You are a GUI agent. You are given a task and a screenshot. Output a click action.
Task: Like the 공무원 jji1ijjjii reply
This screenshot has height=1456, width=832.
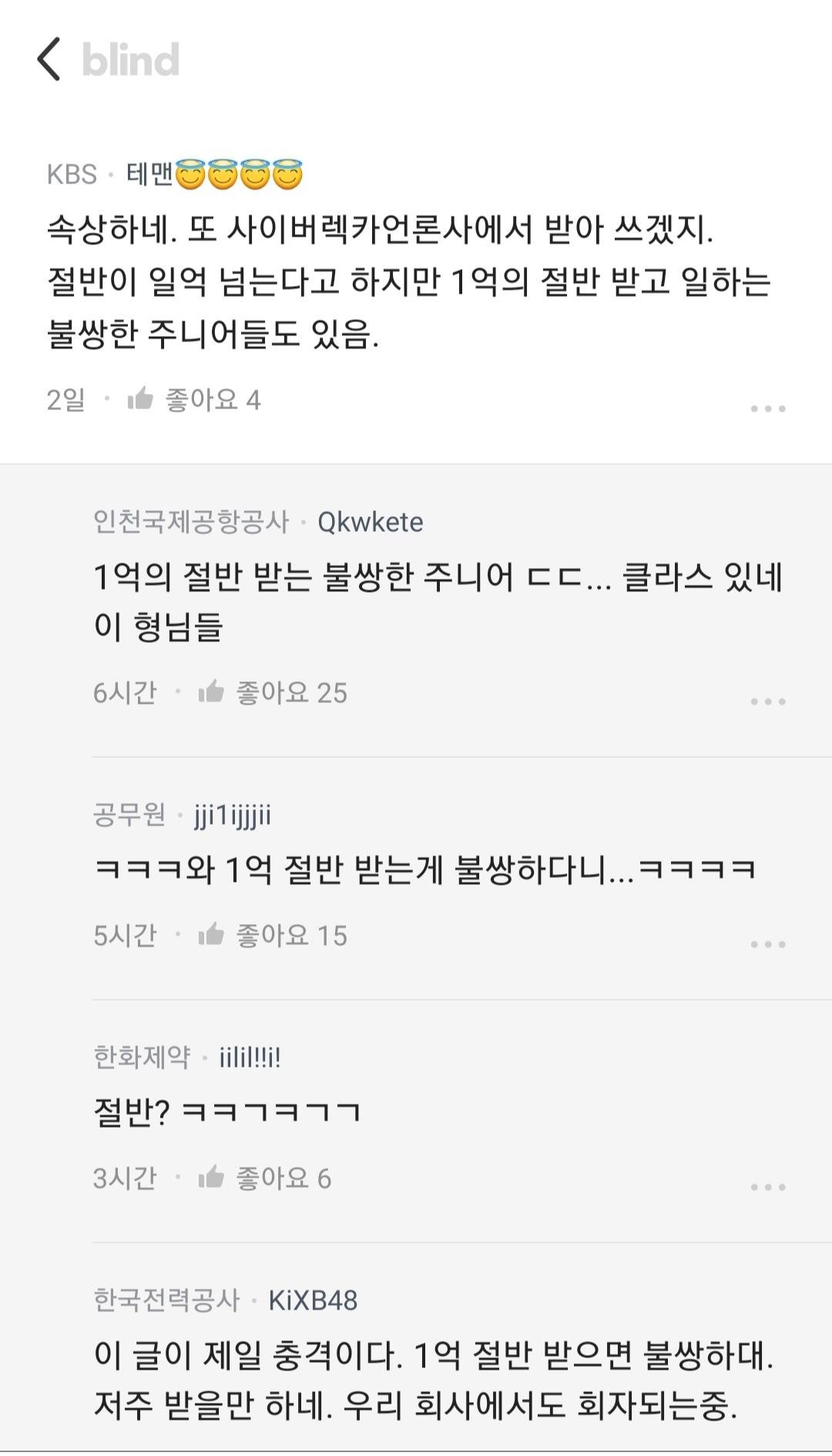[211, 935]
